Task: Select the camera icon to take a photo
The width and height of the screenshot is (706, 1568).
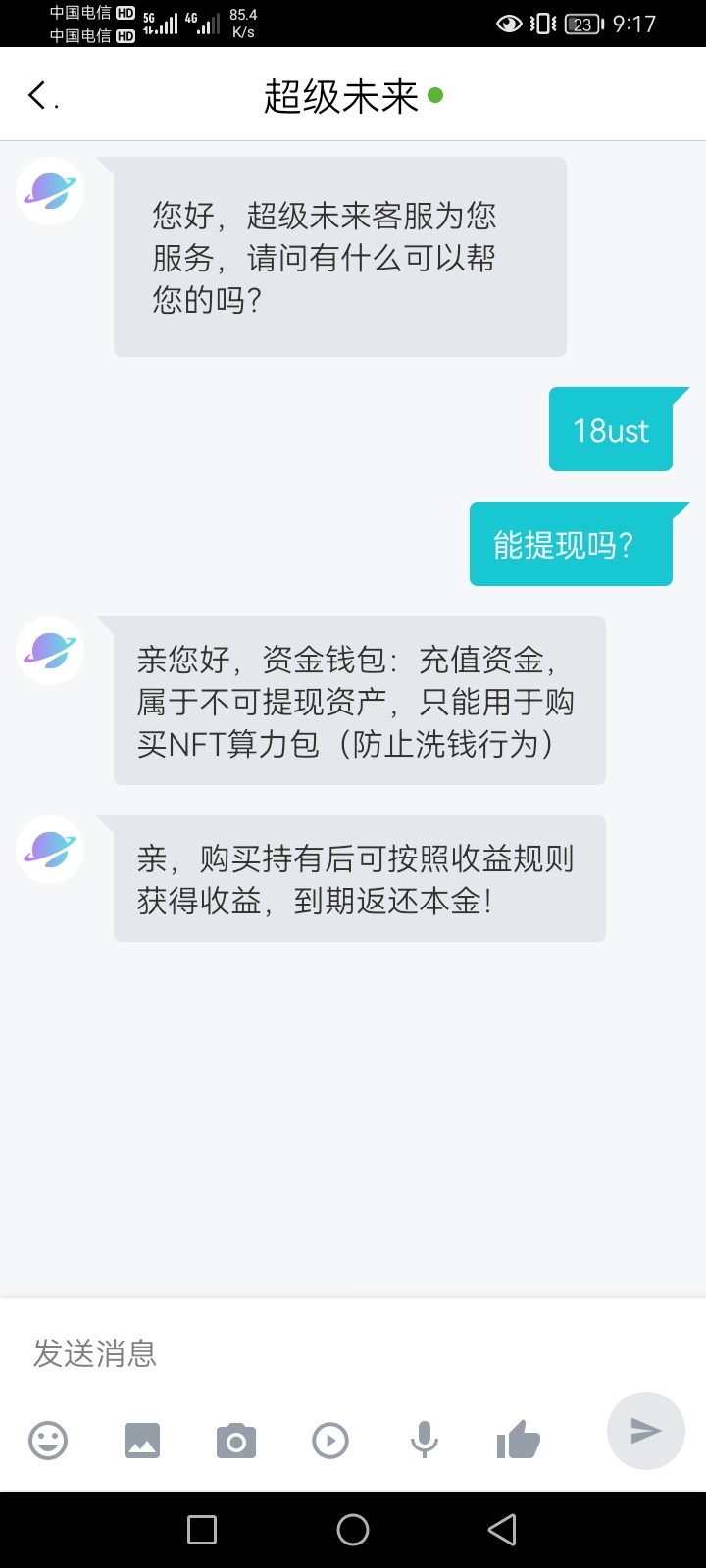Action: pos(235,1441)
